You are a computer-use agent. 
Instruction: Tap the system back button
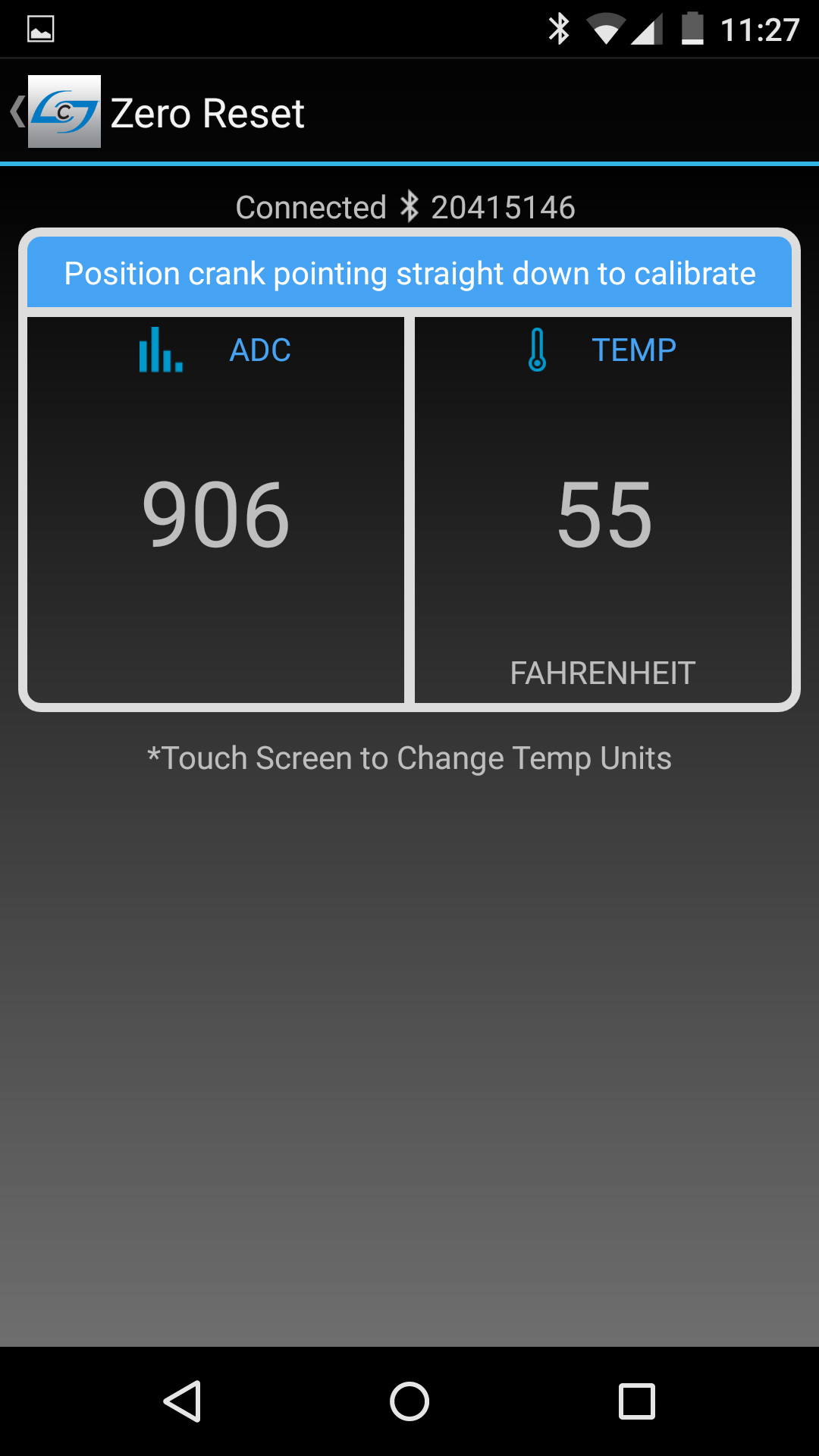(182, 1401)
